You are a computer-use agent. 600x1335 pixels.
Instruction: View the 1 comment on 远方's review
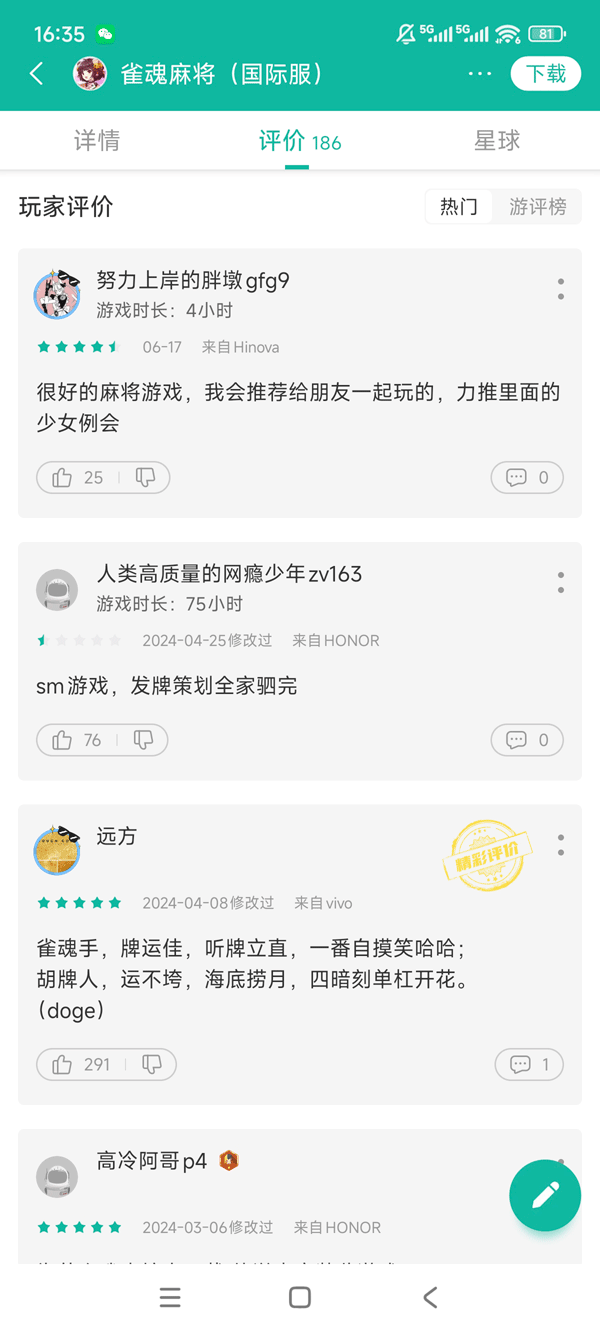(x=529, y=1065)
